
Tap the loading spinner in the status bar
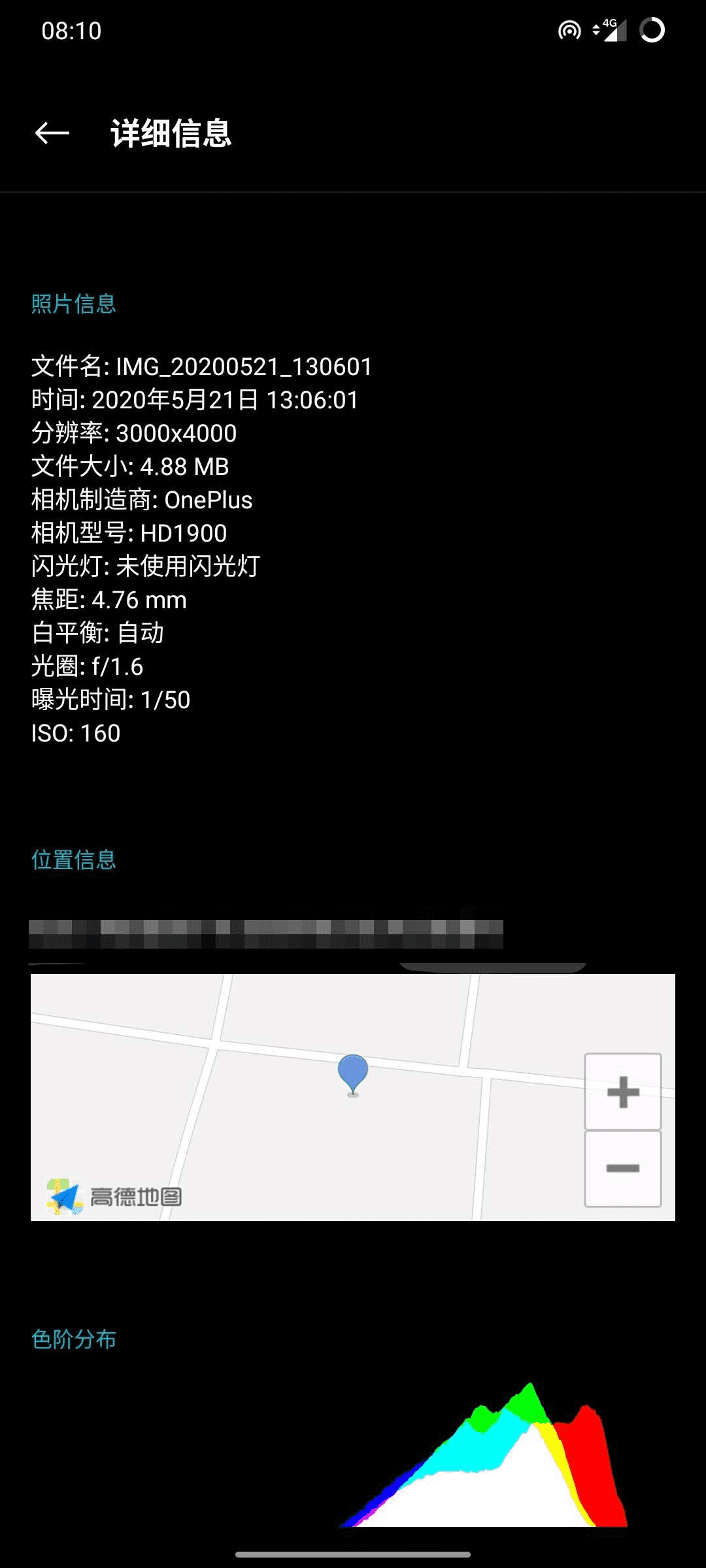[x=652, y=29]
